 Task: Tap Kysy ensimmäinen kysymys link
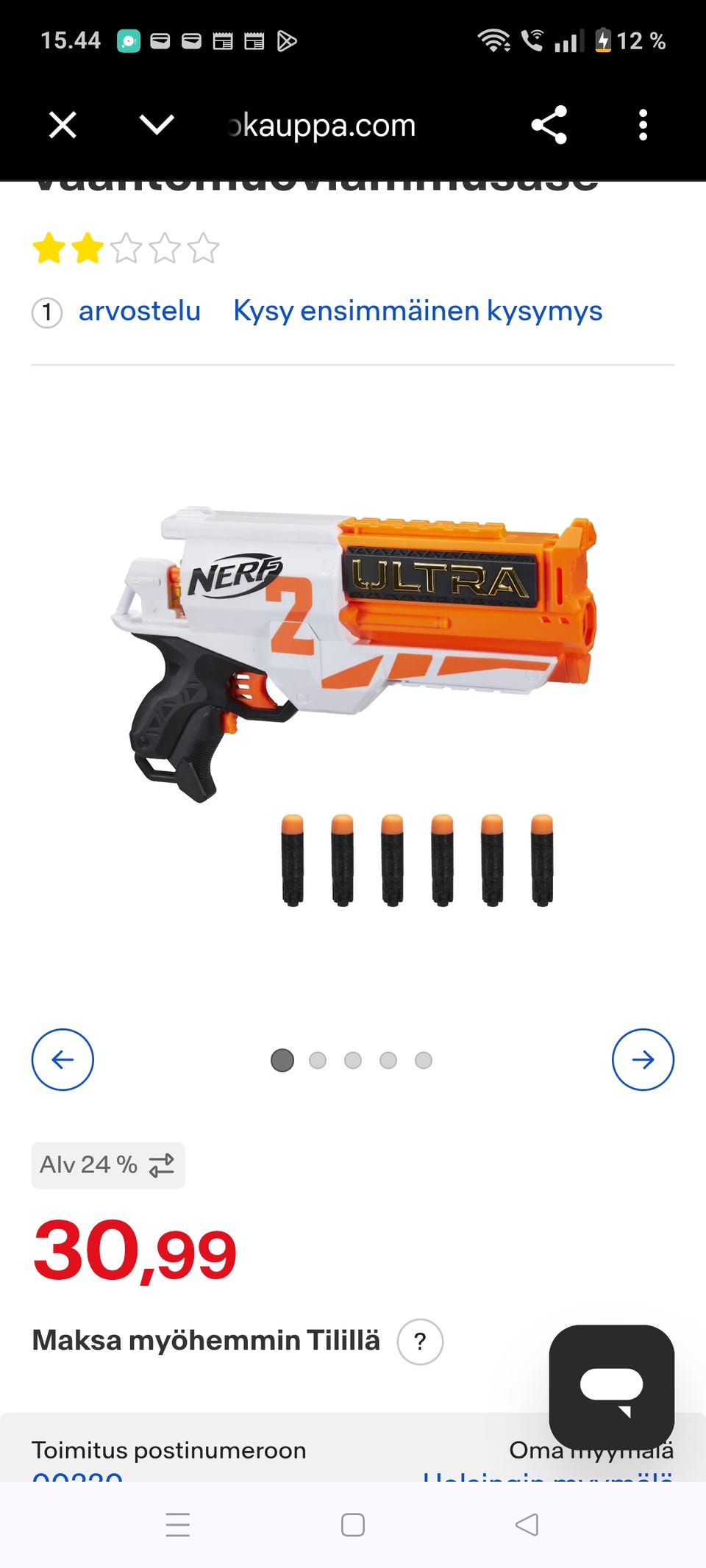(418, 311)
